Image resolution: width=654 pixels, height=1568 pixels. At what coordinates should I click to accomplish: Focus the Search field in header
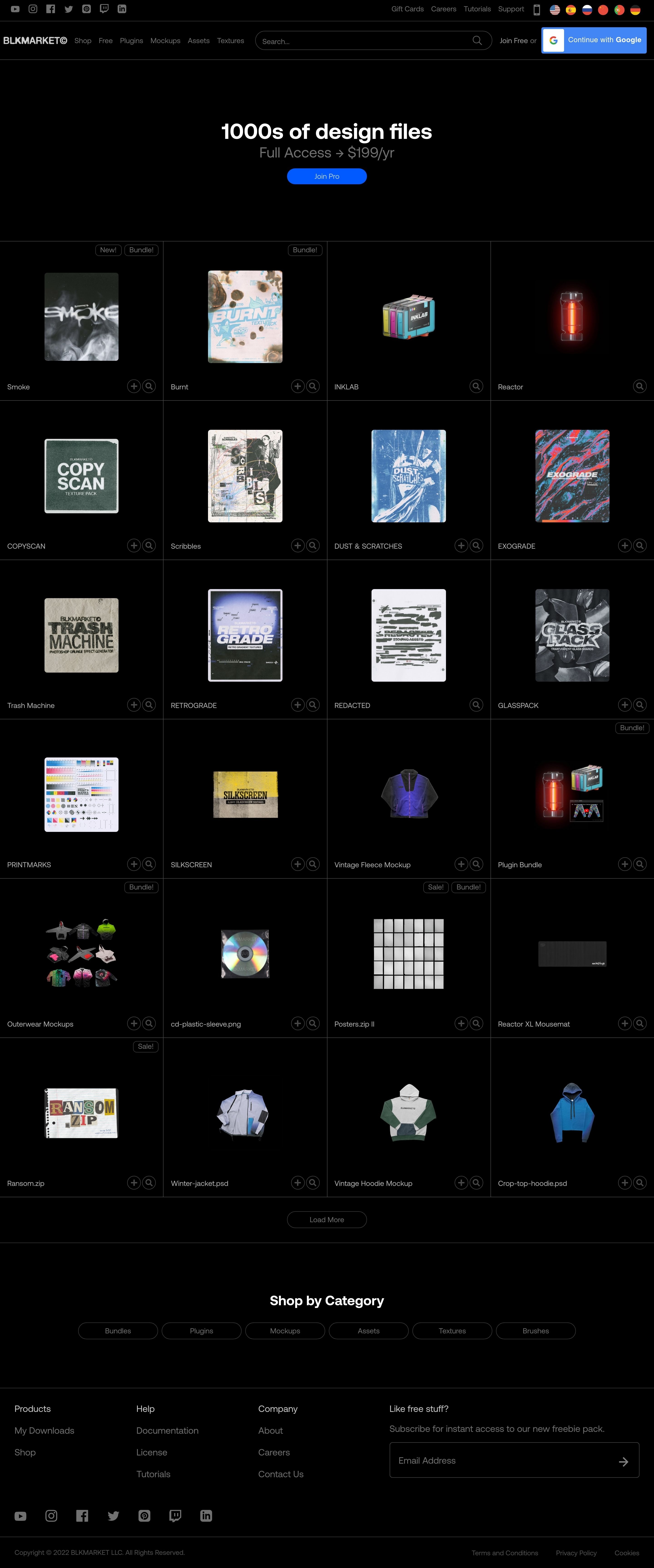365,41
